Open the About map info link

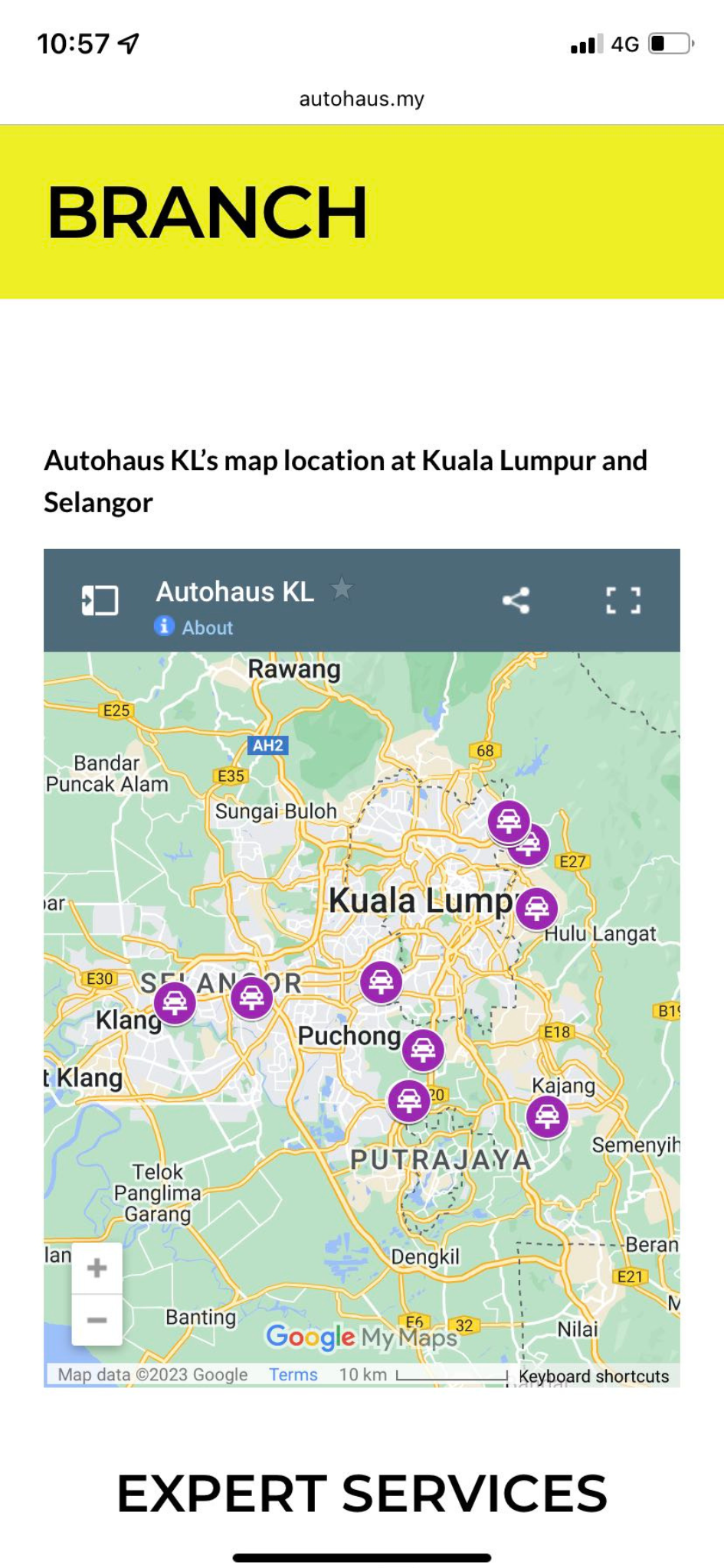tap(207, 627)
